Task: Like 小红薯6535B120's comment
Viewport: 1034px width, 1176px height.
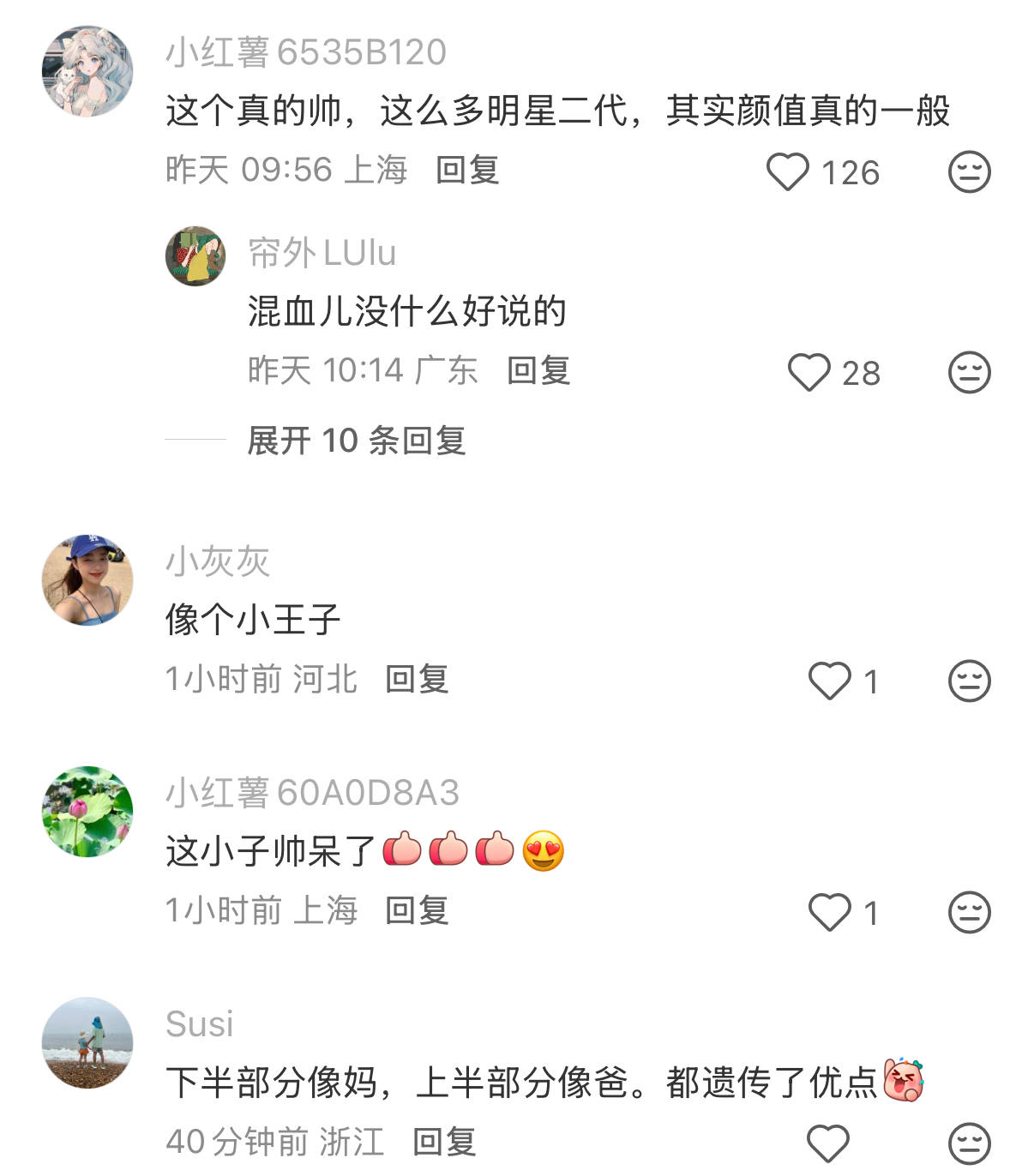Action: click(x=787, y=172)
